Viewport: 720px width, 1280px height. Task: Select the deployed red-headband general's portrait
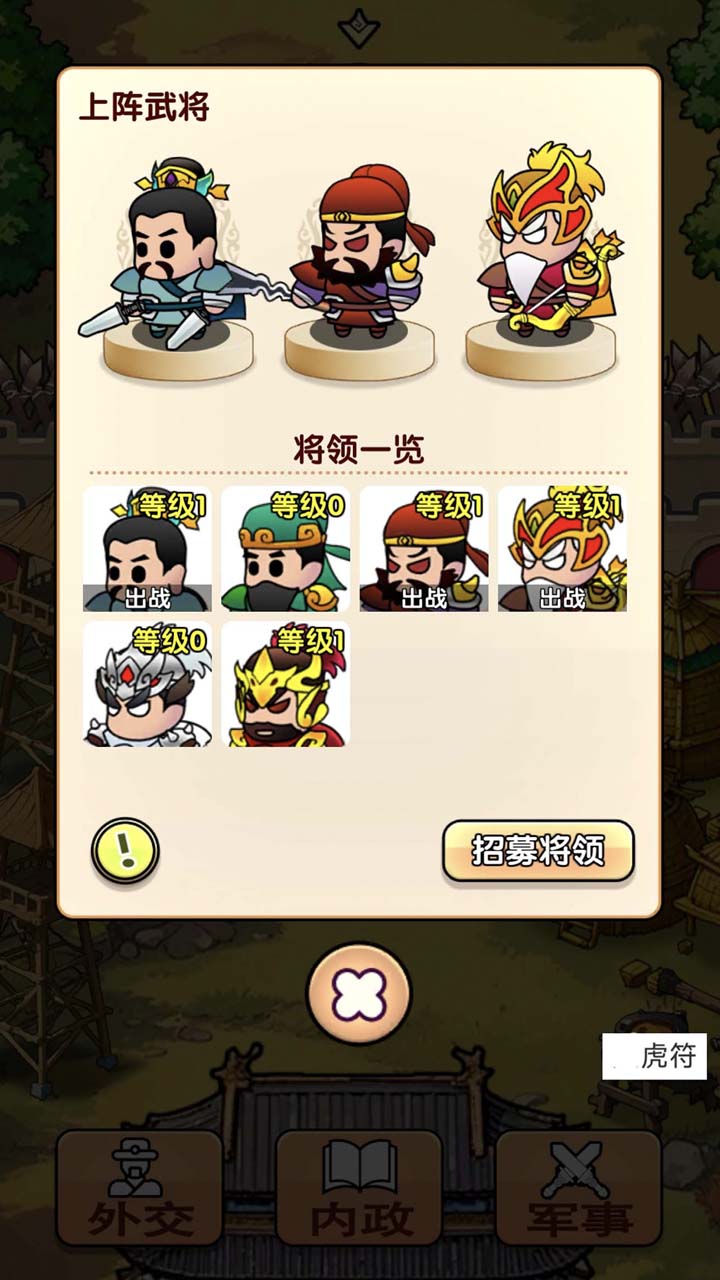pos(424,549)
